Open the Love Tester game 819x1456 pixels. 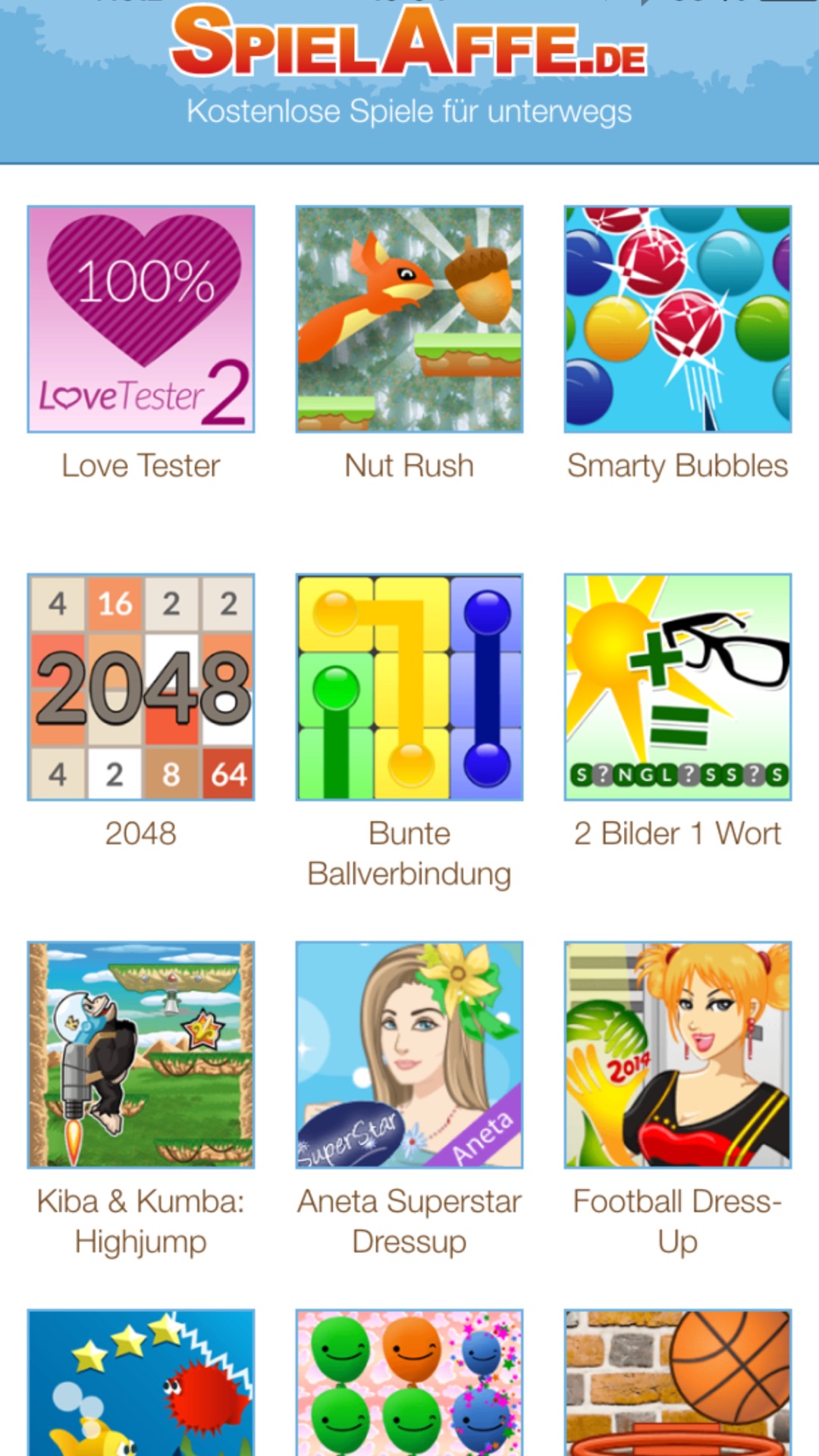point(141,319)
